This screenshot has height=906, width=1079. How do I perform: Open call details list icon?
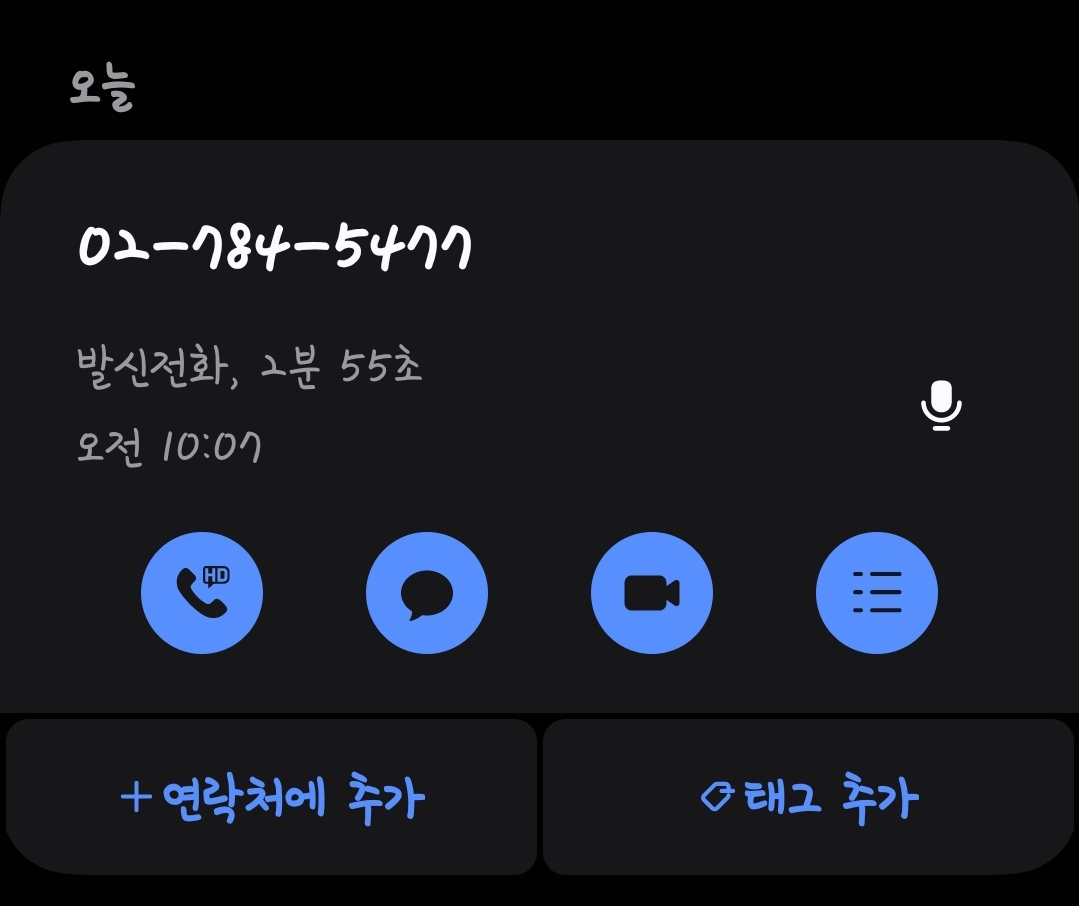click(877, 593)
